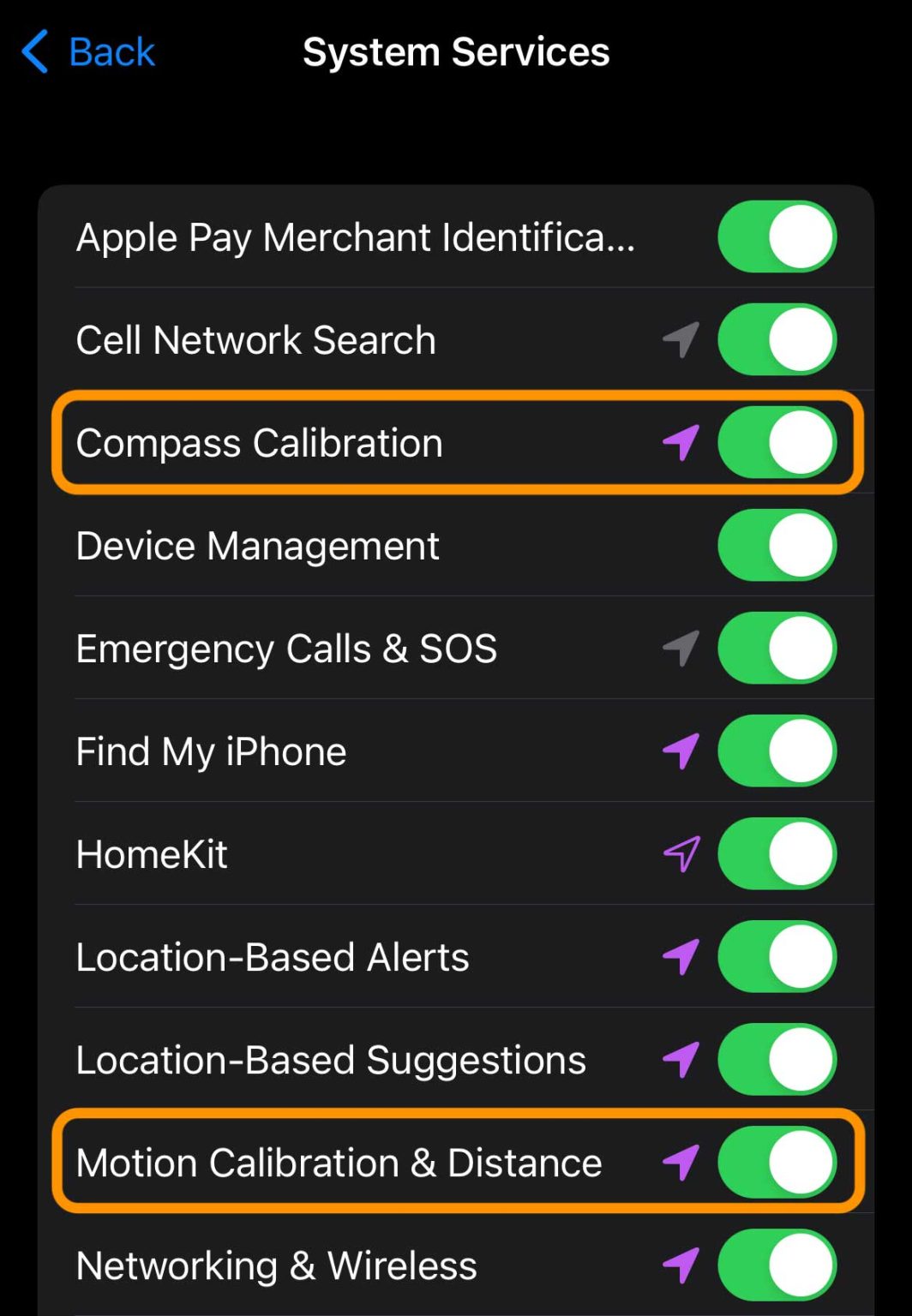Select the HomeKit row label
This screenshot has height=1316, width=912.
click(151, 854)
